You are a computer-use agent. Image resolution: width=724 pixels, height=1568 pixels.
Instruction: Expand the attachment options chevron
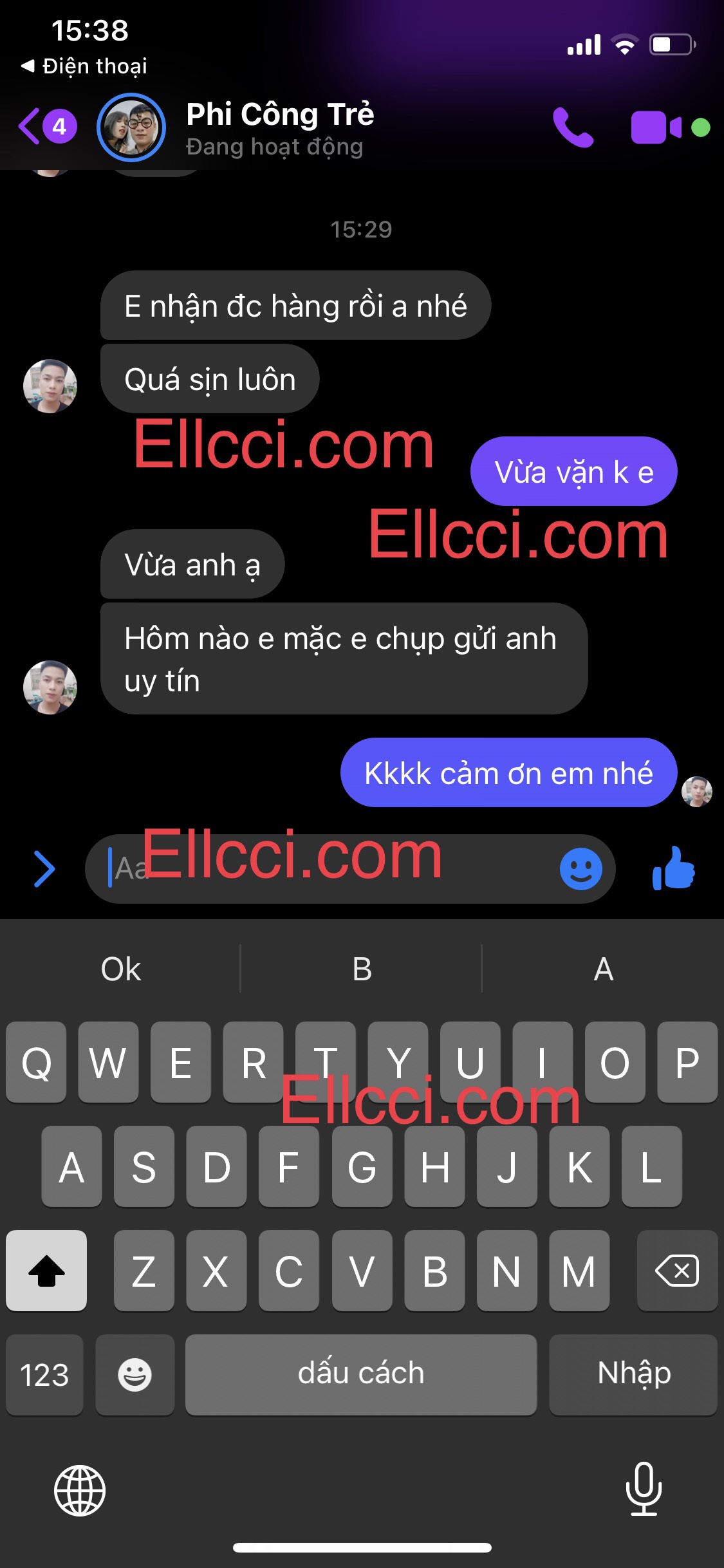(44, 869)
